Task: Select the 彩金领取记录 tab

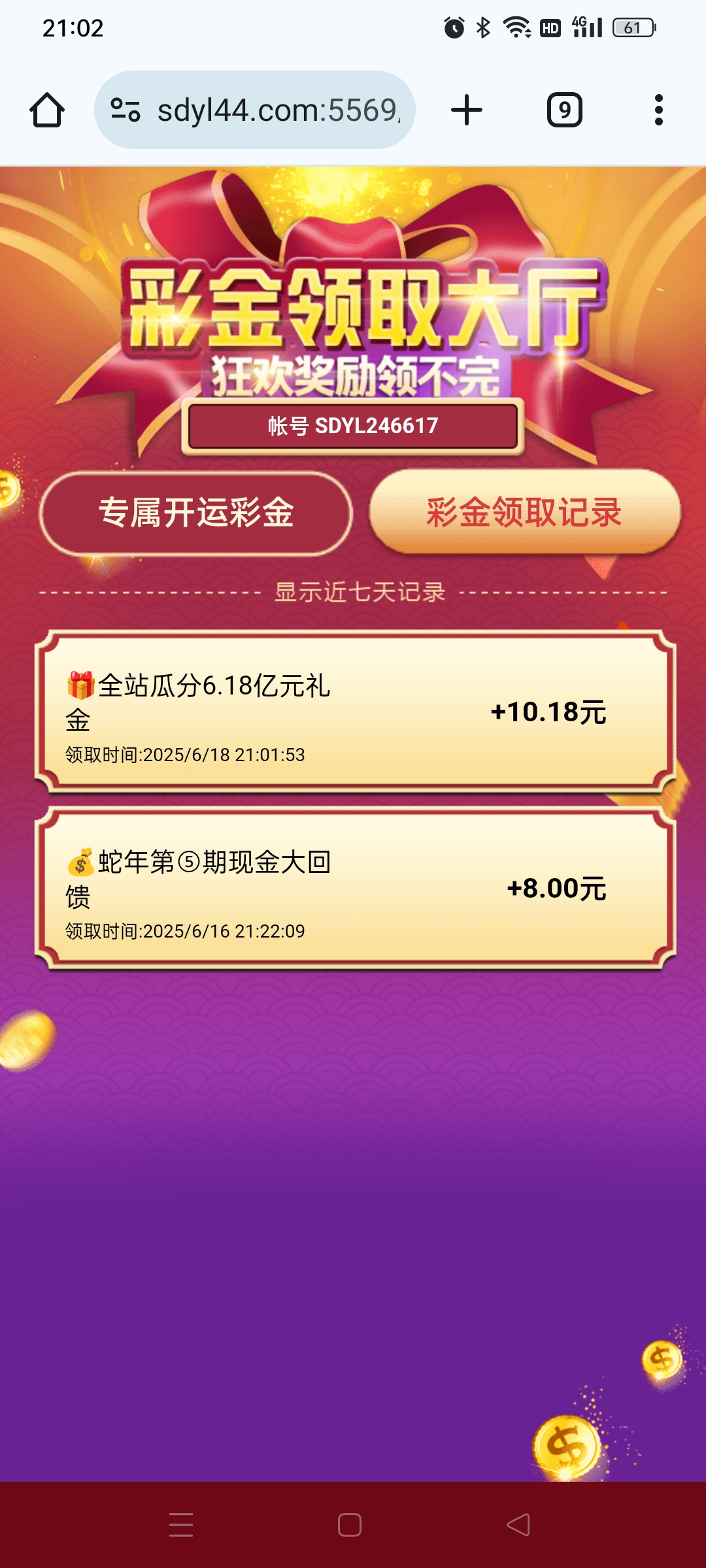Action: (x=524, y=513)
